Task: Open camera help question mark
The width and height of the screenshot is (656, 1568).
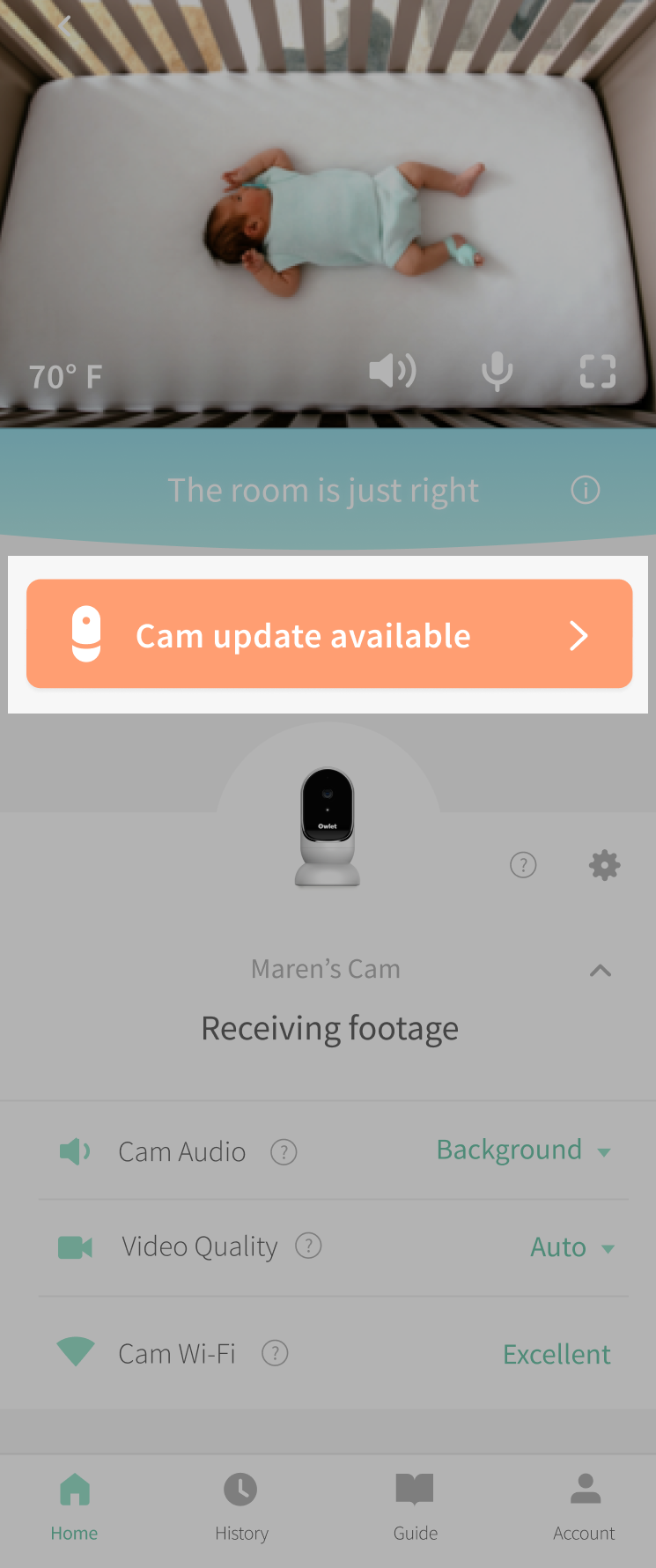Action: point(523,865)
